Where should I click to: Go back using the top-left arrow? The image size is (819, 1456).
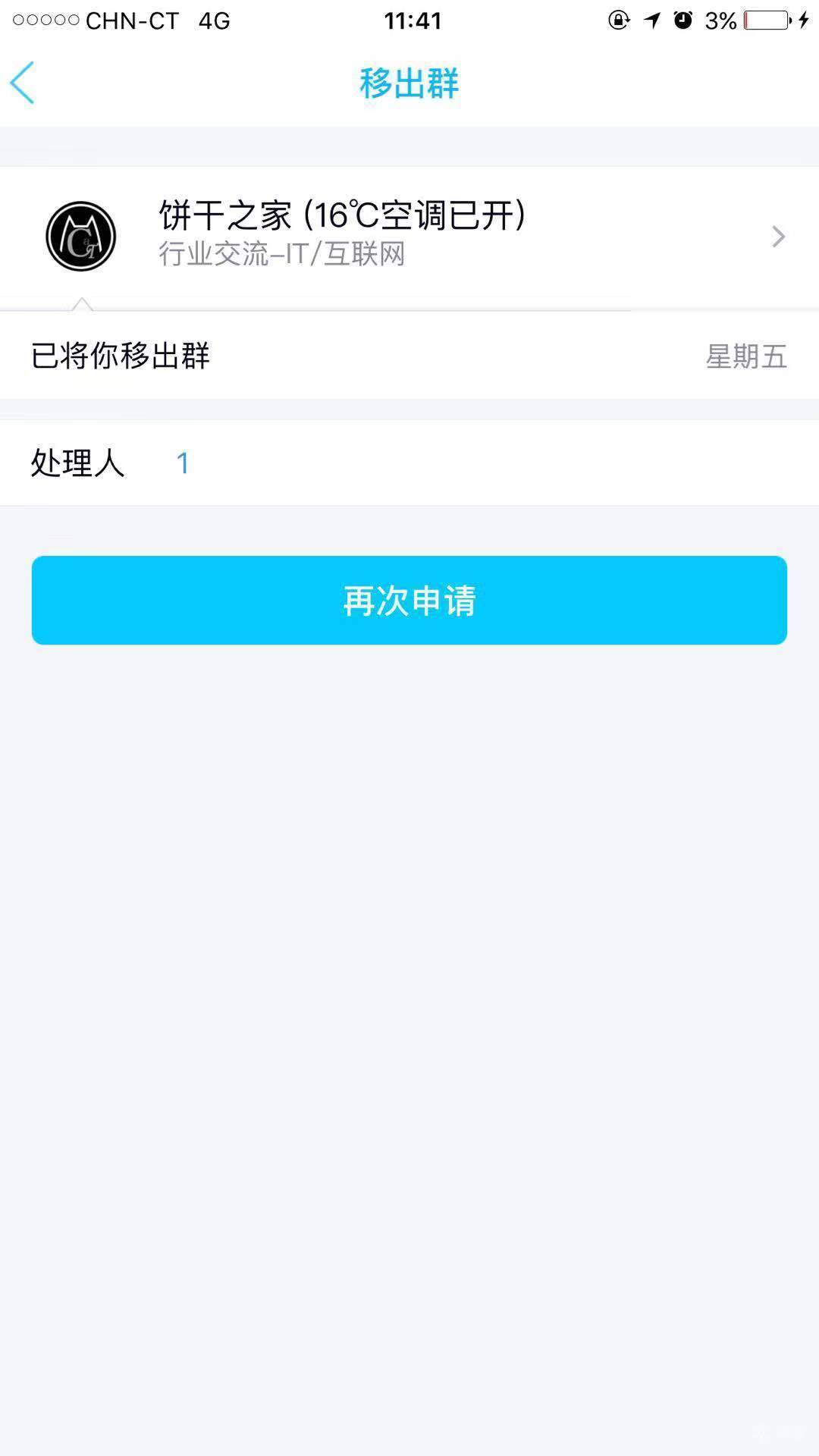(23, 83)
